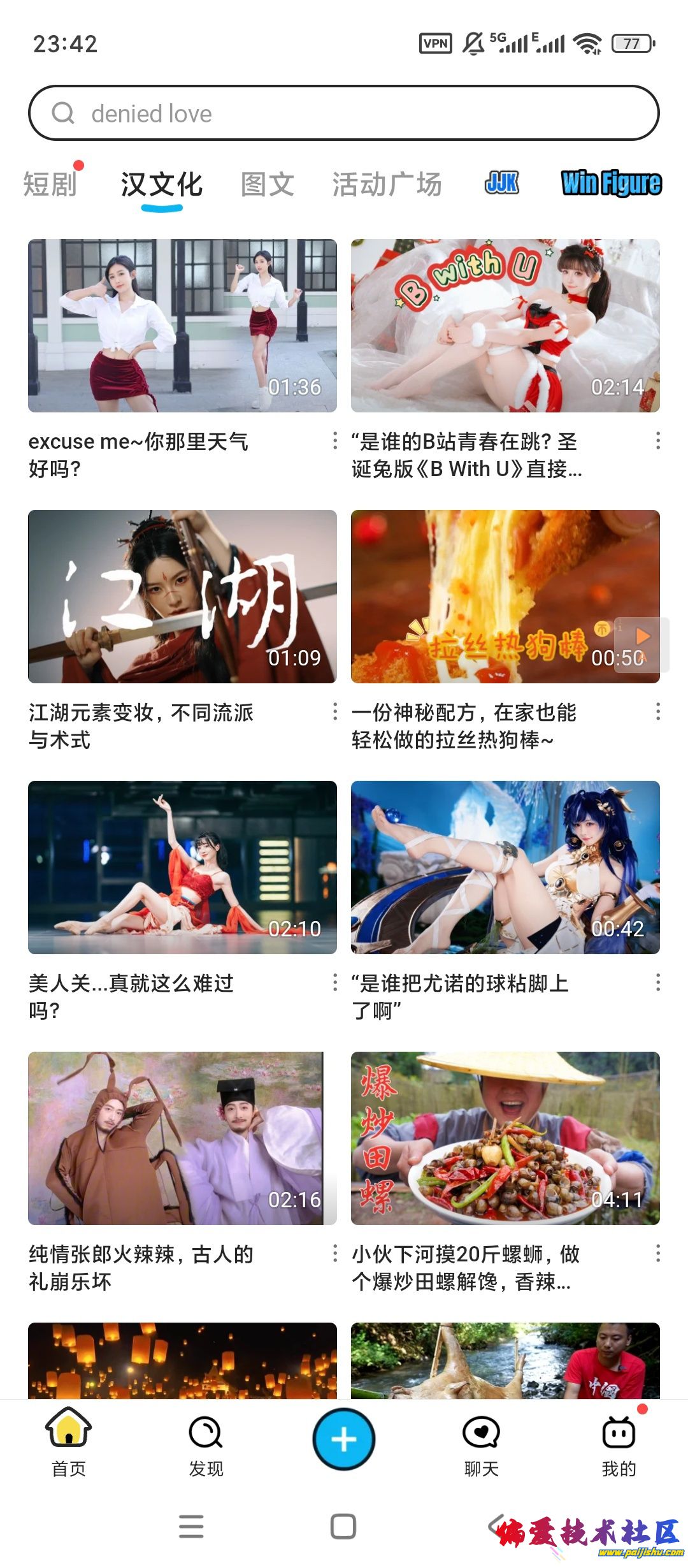Tap the blue plus create button
The height and width of the screenshot is (1568, 688).
[x=344, y=1439]
